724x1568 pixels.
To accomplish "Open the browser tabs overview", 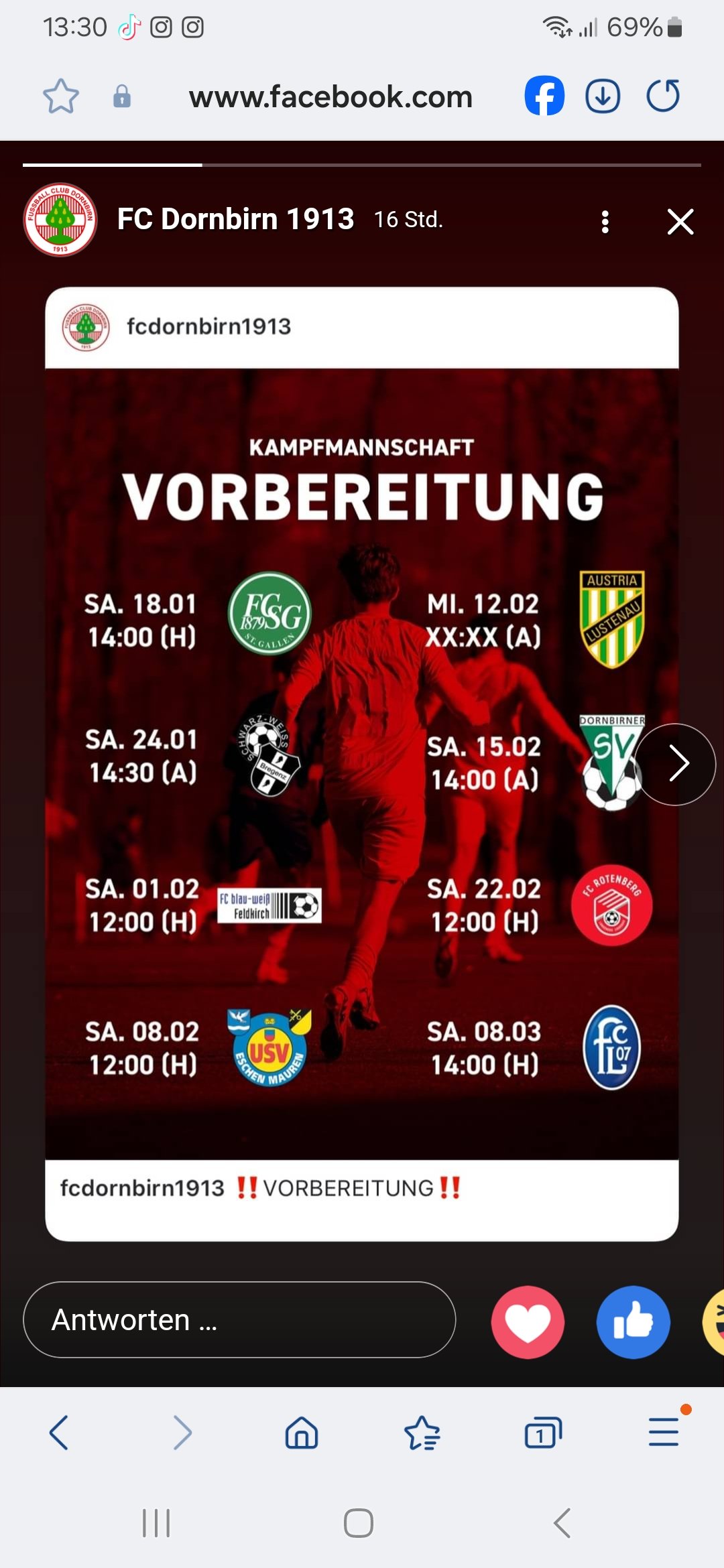I will (543, 1433).
